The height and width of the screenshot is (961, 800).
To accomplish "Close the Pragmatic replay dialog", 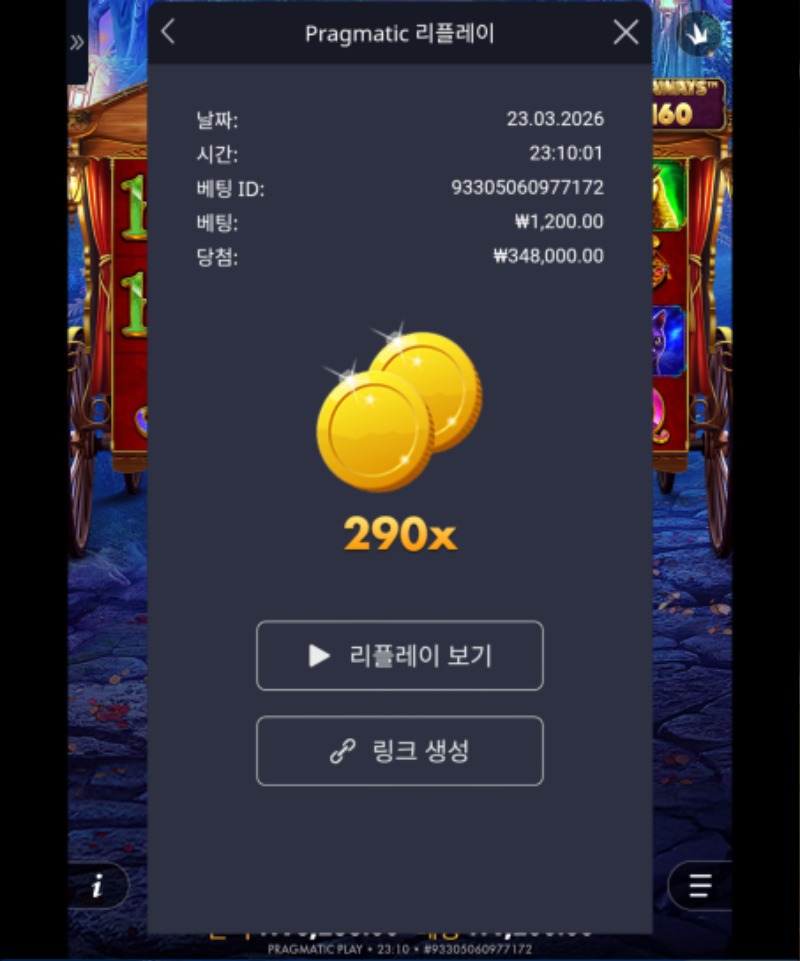I will [x=626, y=32].
